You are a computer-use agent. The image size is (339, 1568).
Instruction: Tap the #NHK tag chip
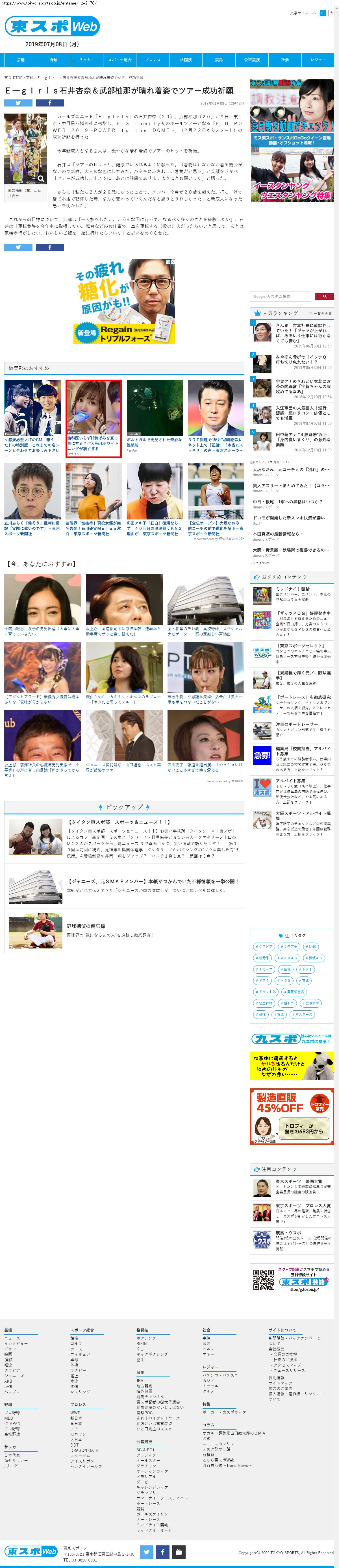pos(310,947)
